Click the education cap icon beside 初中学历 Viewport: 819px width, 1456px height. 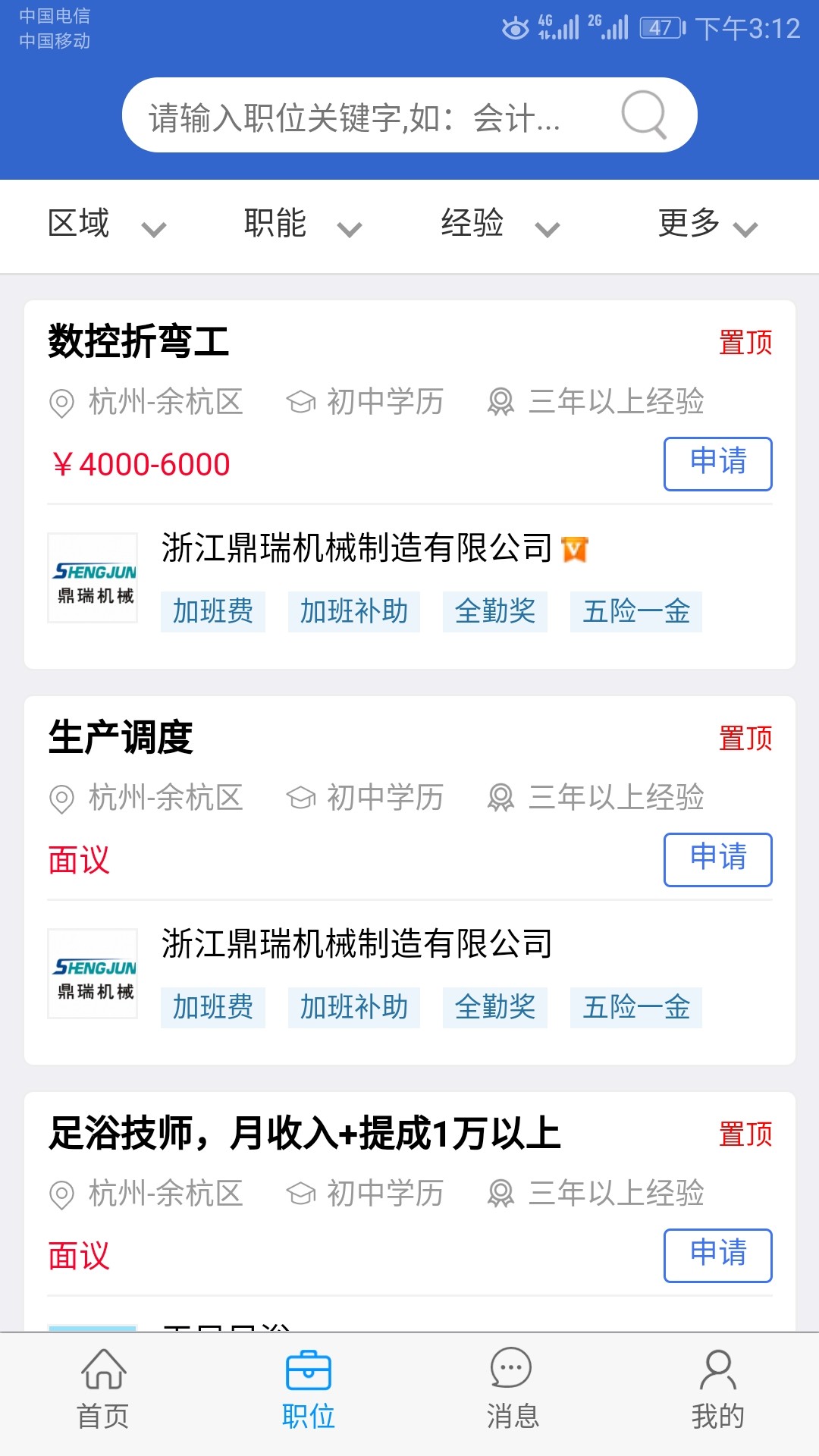[300, 403]
